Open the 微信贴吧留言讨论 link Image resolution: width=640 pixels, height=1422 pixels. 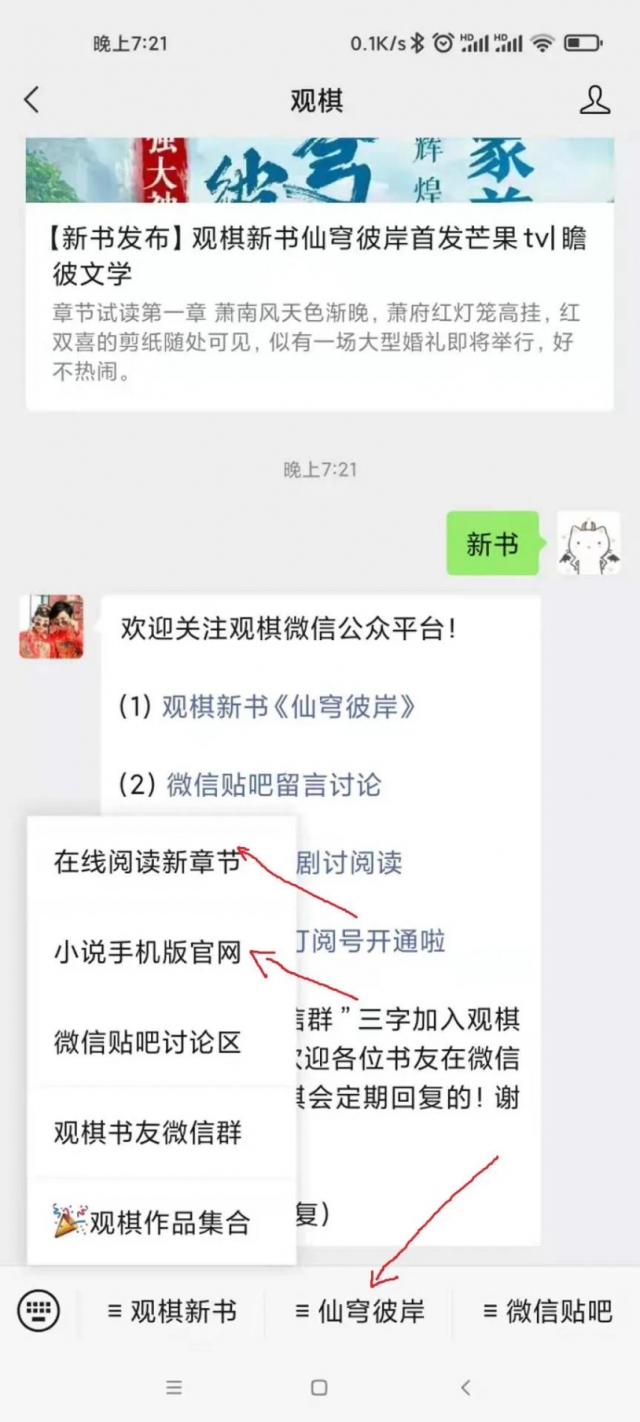point(273,785)
